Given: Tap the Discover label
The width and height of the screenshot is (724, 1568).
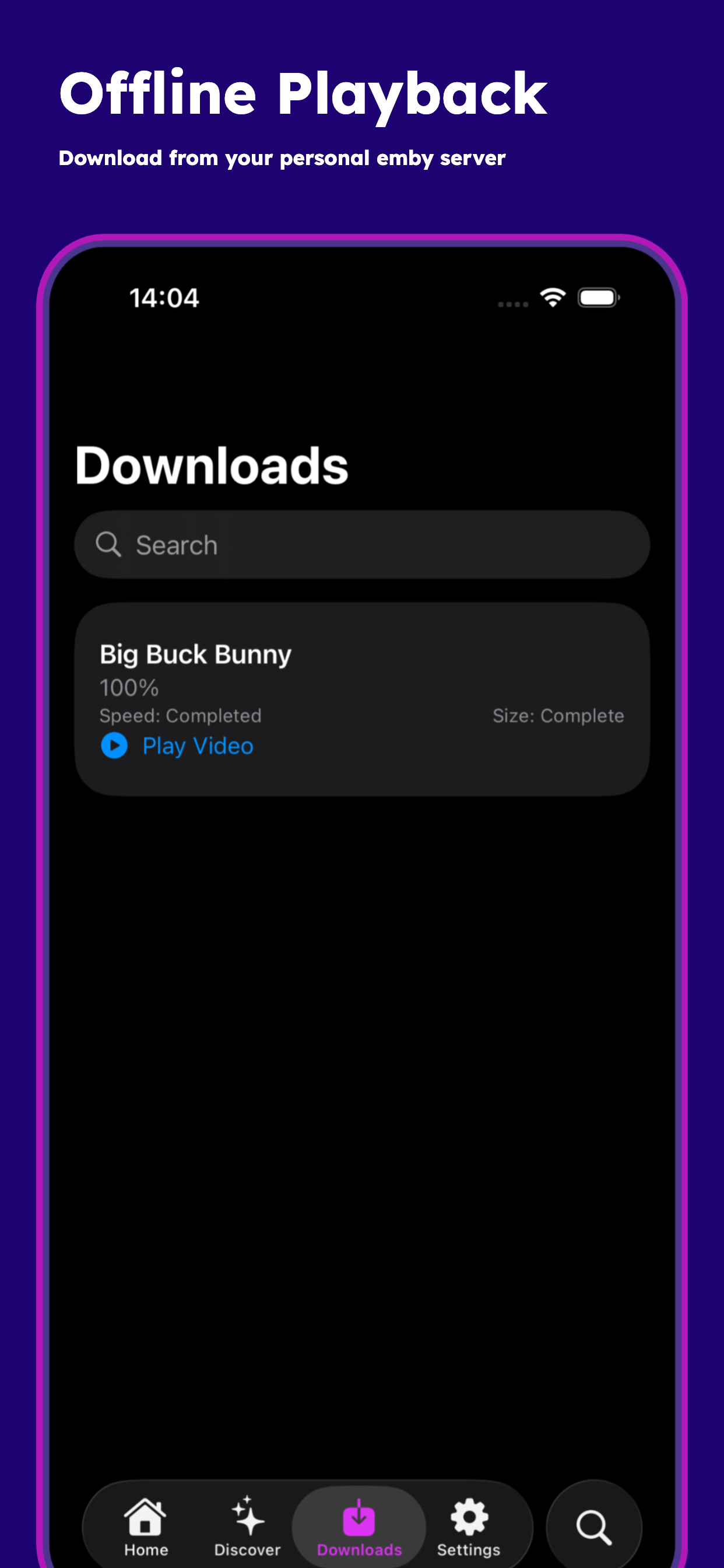Looking at the screenshot, I should coord(247,1549).
